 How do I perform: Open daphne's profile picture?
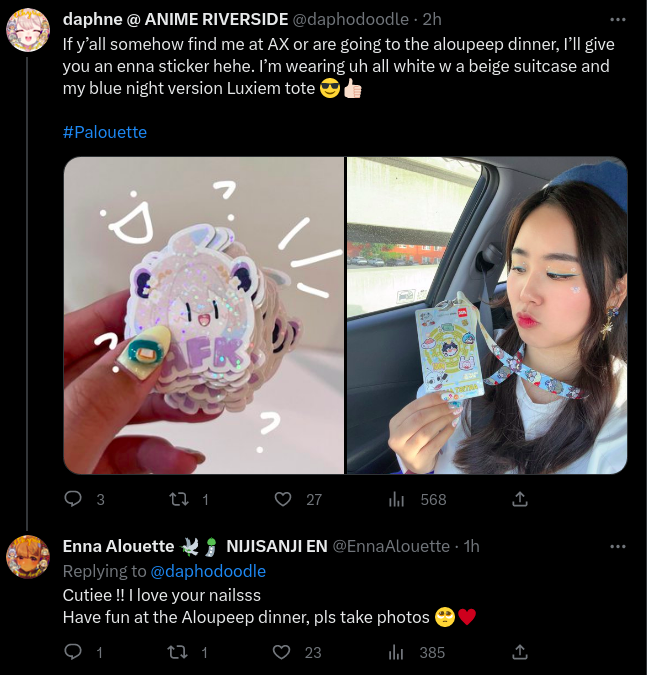(x=28, y=29)
